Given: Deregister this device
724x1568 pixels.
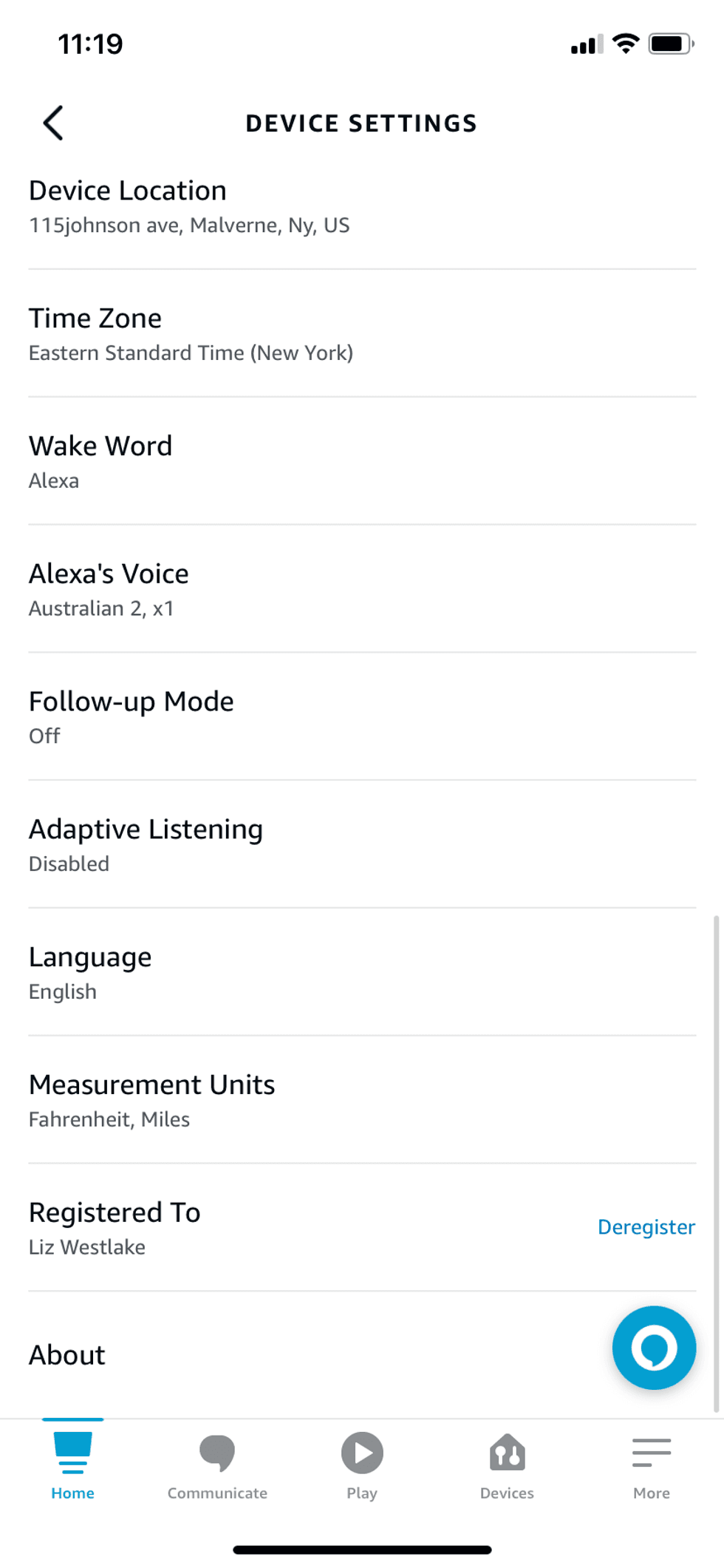Looking at the screenshot, I should 645,1226.
